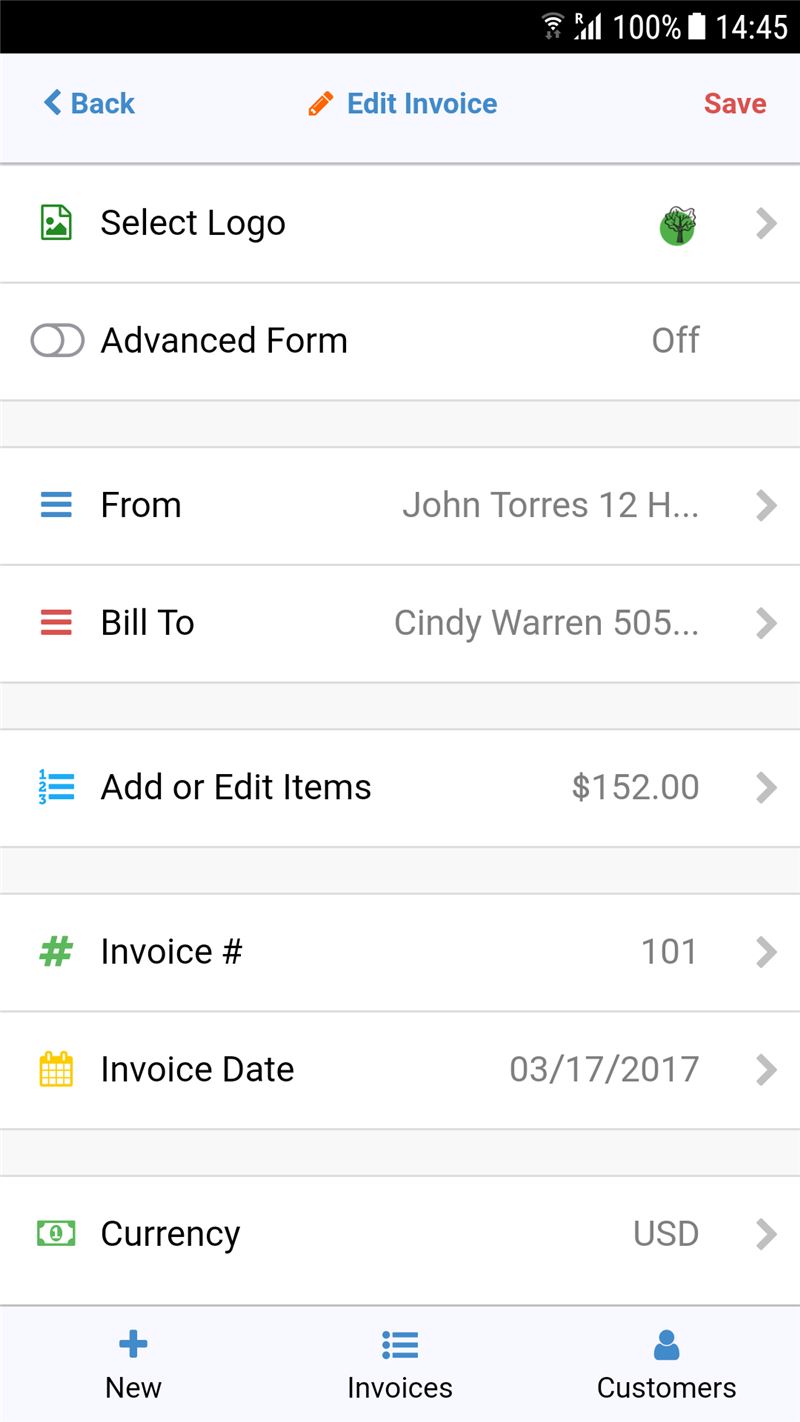Change the Invoice # value
The image size is (800, 1422).
(x=400, y=952)
